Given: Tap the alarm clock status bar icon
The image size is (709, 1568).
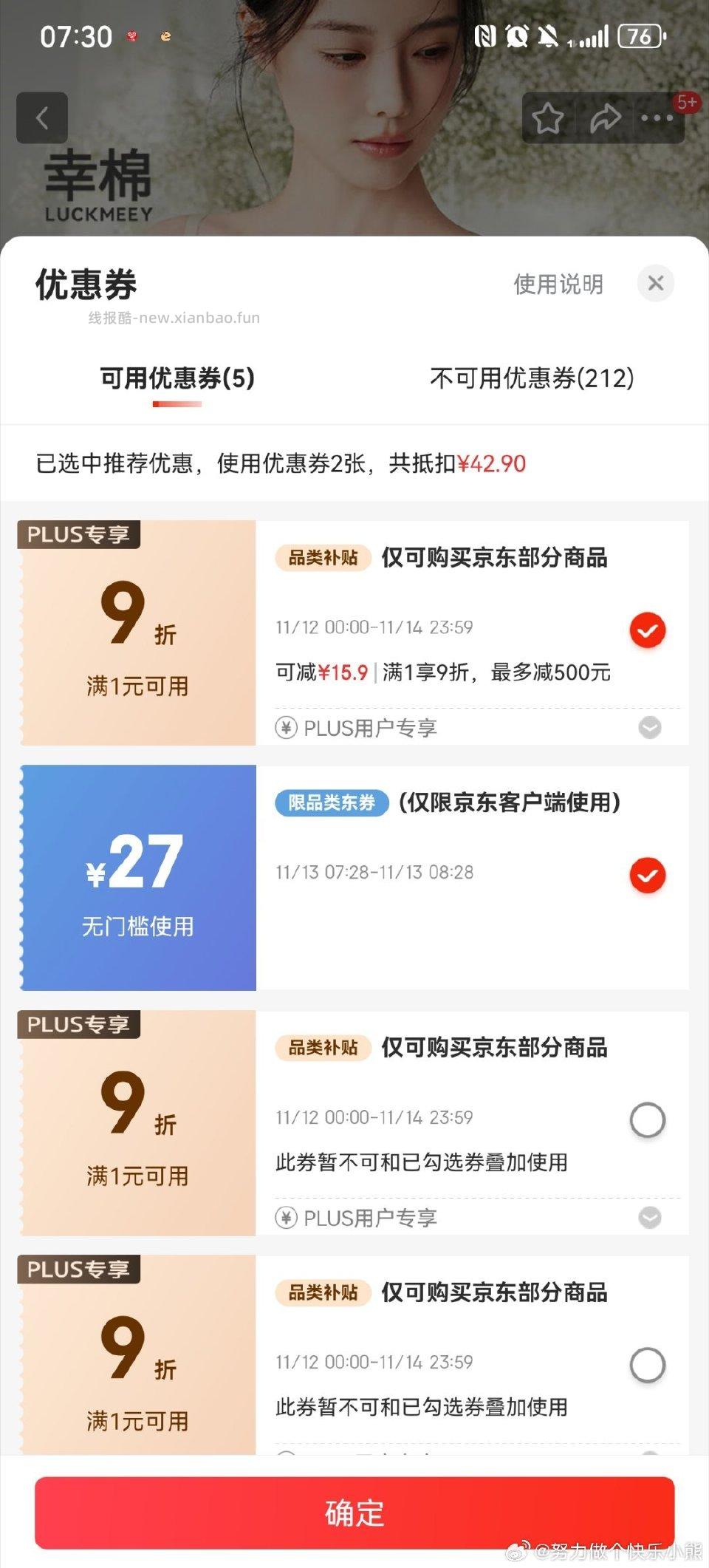Looking at the screenshot, I should pos(517,35).
